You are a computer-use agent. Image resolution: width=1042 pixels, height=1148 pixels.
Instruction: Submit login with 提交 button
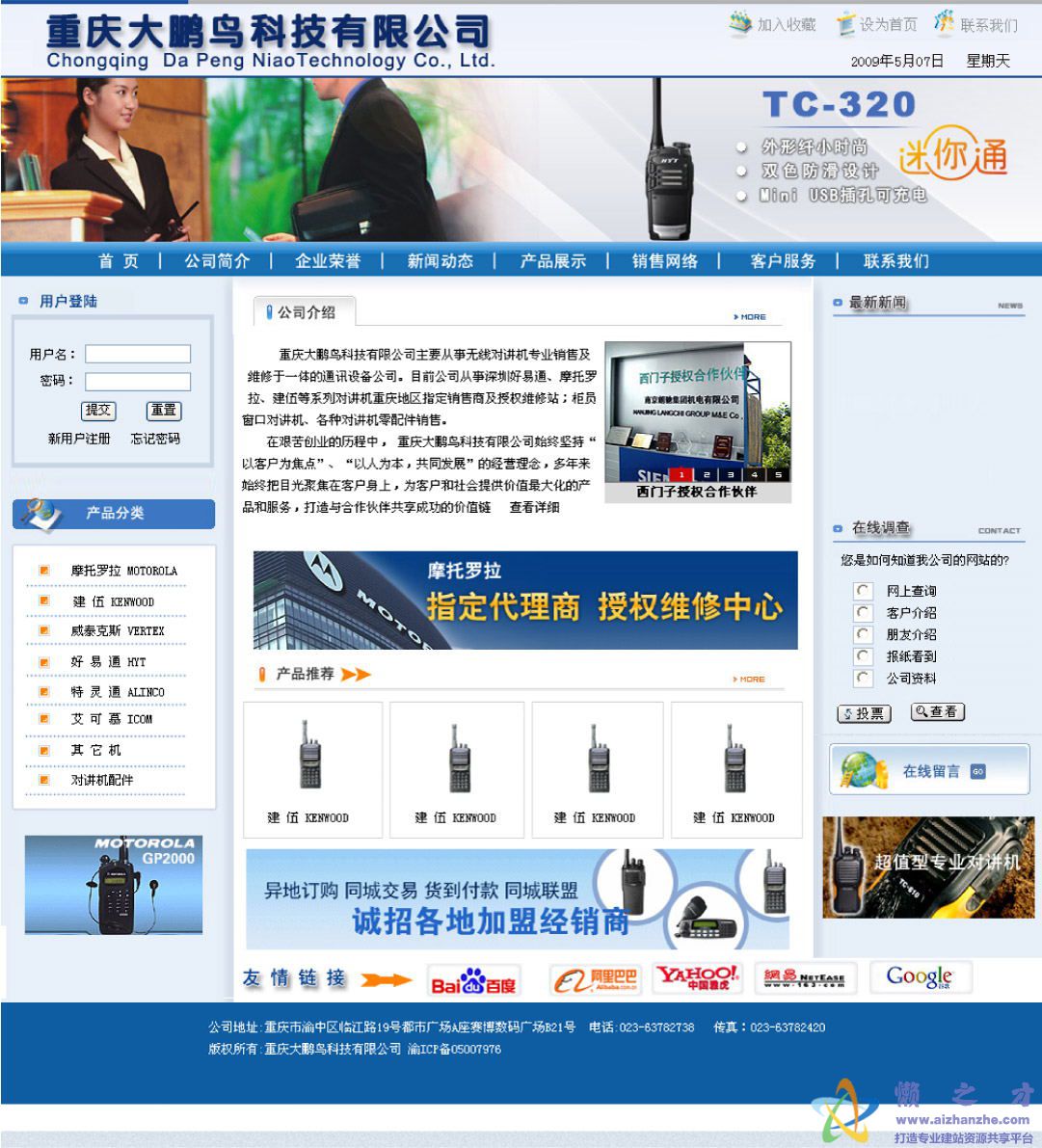coord(98,411)
